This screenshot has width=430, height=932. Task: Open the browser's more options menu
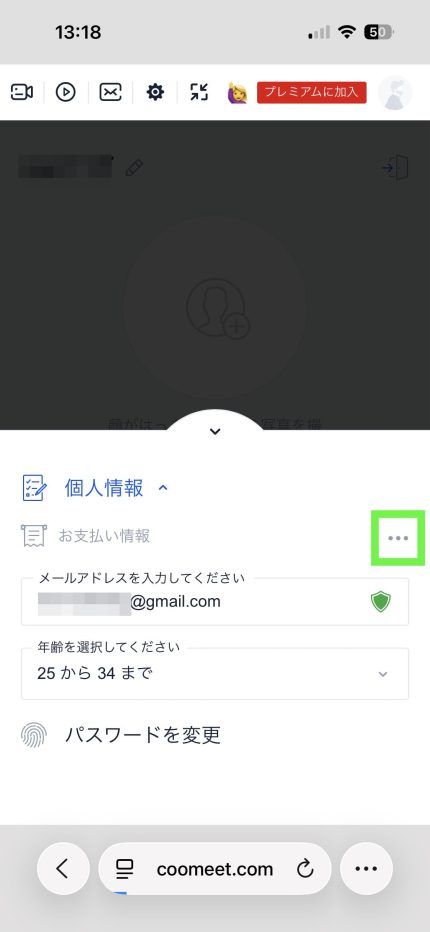coord(366,869)
